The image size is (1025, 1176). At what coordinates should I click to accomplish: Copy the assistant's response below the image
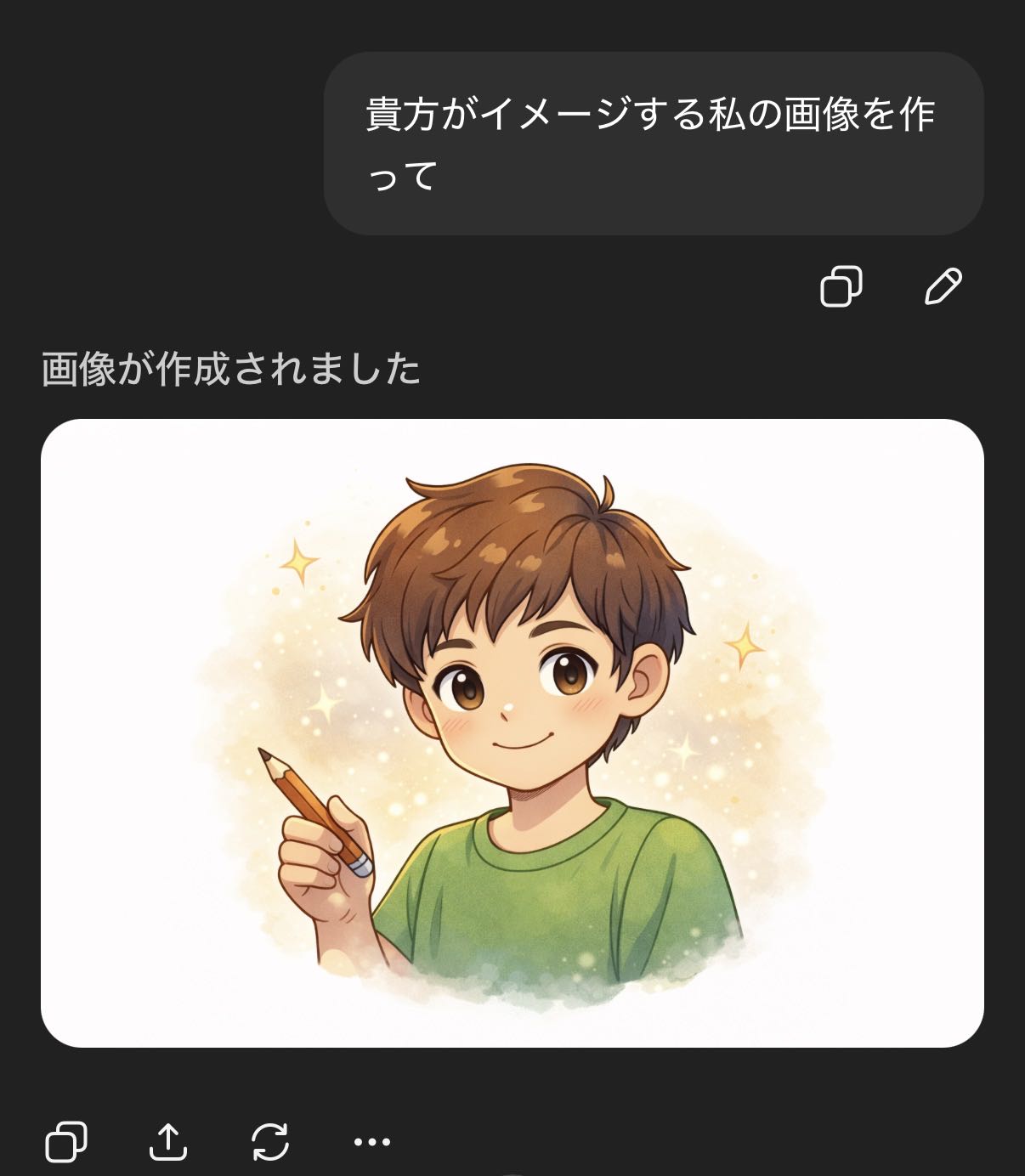tap(66, 1141)
